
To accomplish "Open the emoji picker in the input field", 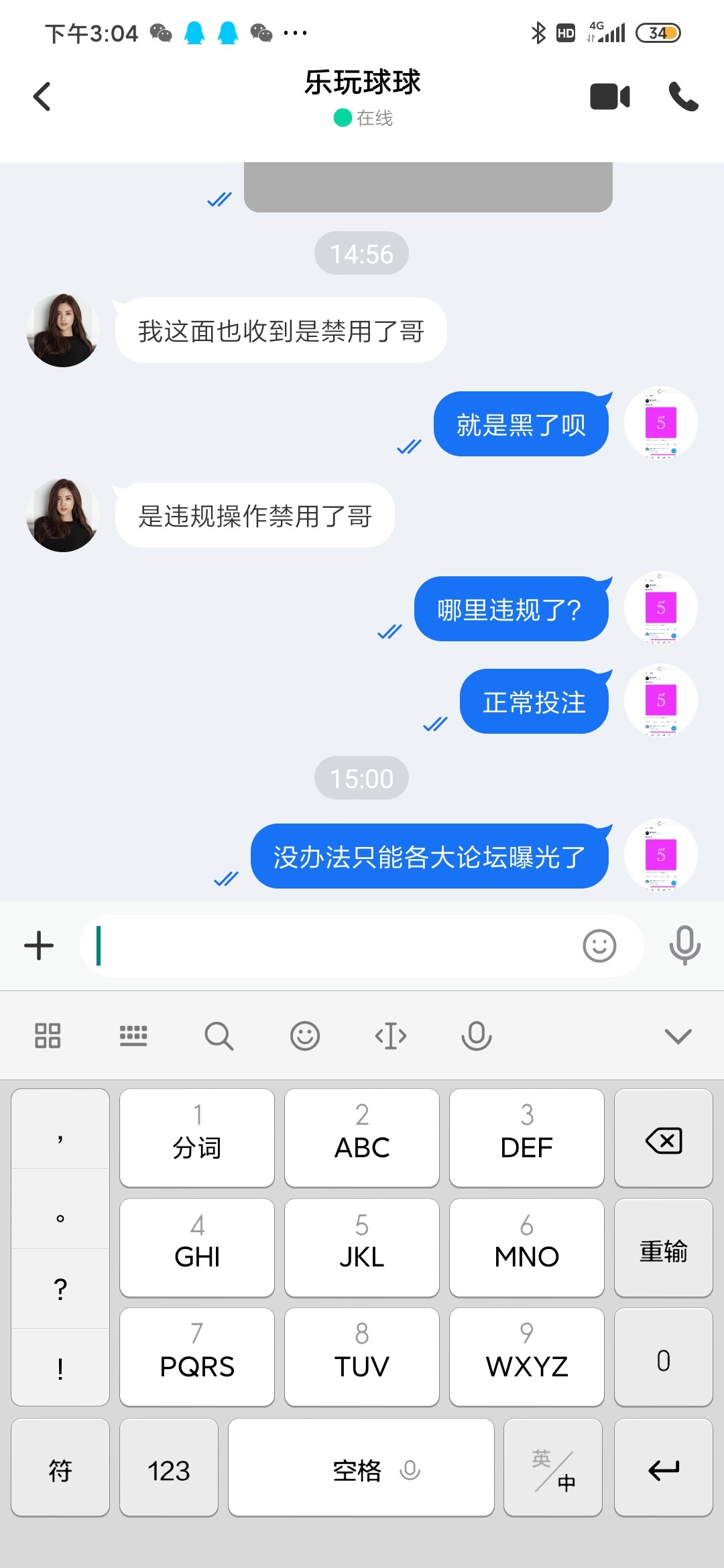I will click(600, 945).
